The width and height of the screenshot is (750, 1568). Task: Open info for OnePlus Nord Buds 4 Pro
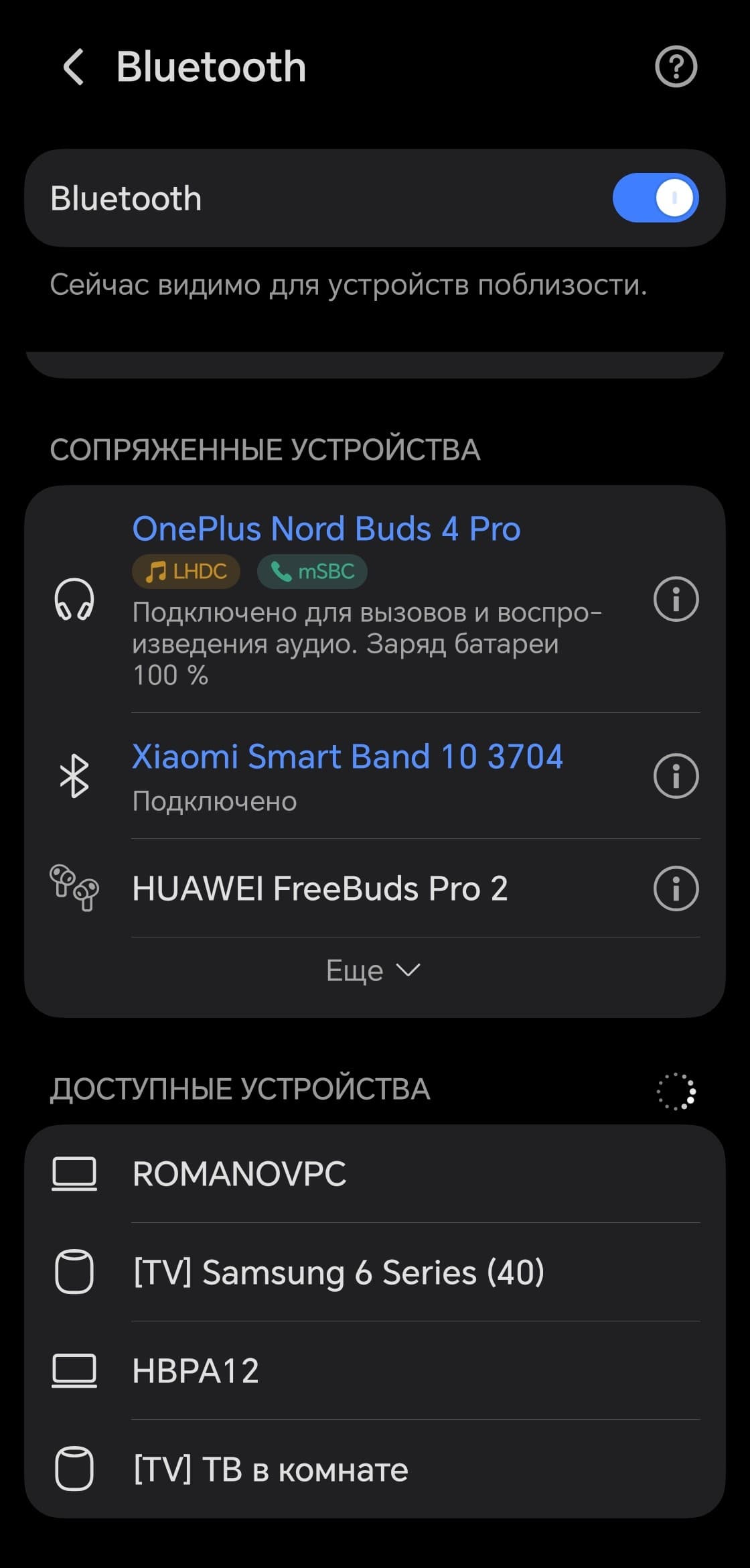[x=676, y=599]
